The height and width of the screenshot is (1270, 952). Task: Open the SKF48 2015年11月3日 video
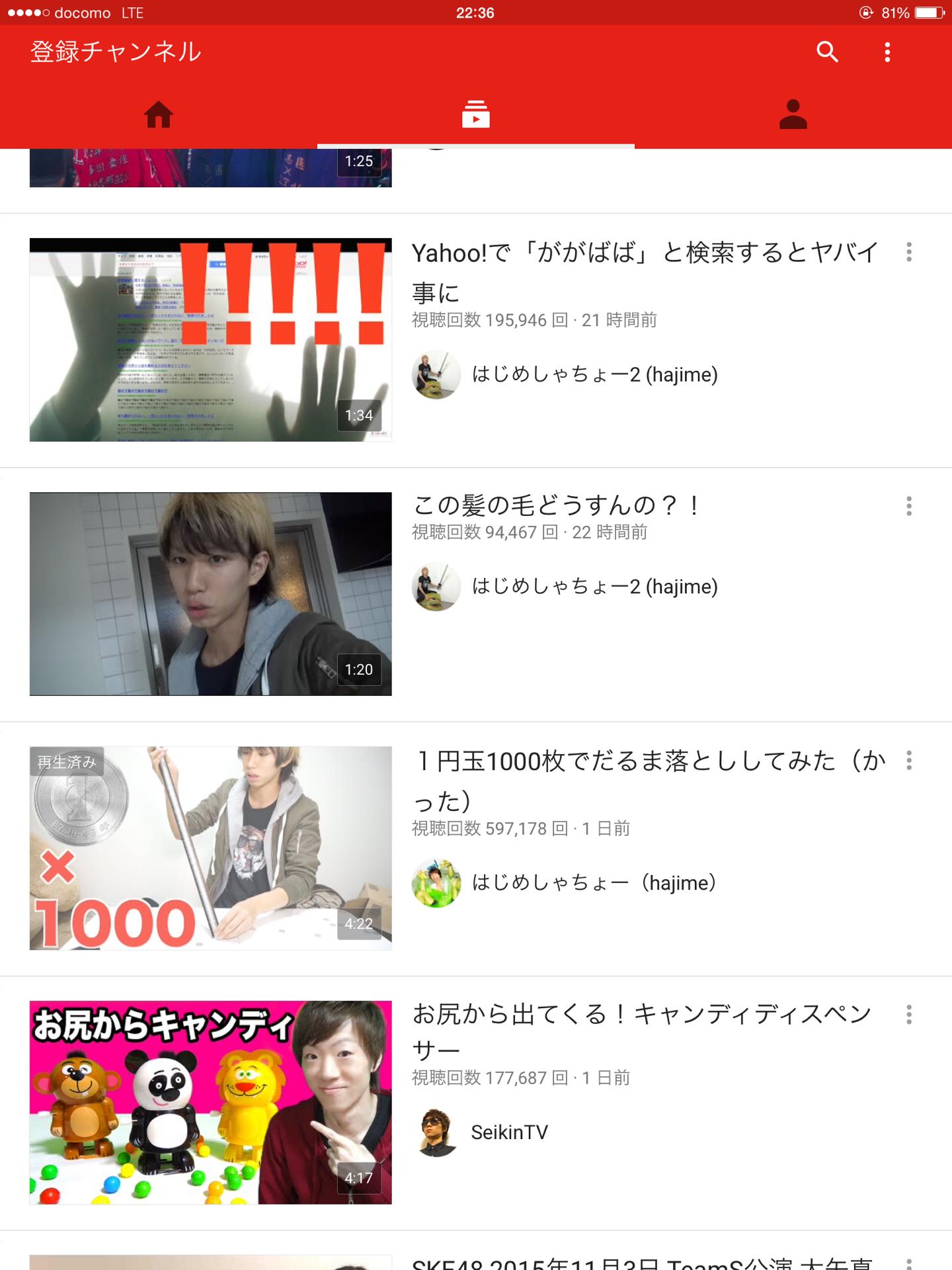pos(641,1262)
